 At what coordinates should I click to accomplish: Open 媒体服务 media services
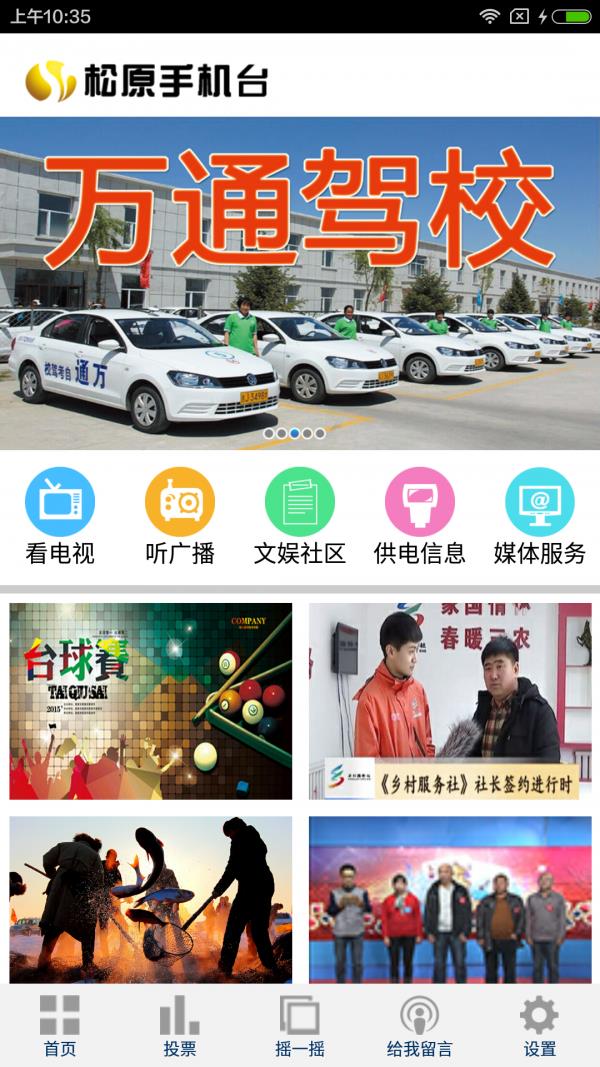pos(540,515)
